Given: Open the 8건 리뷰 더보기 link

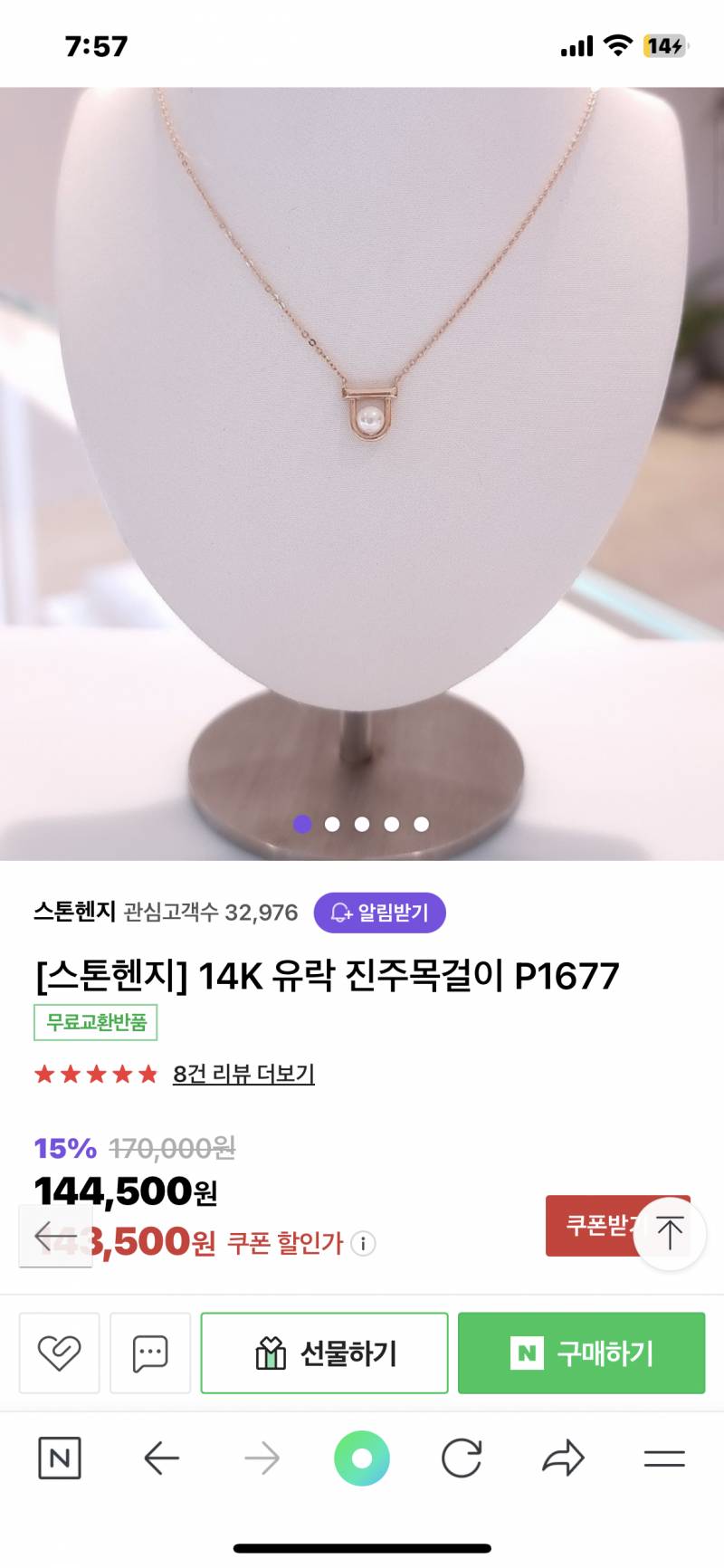Looking at the screenshot, I should tap(243, 1075).
